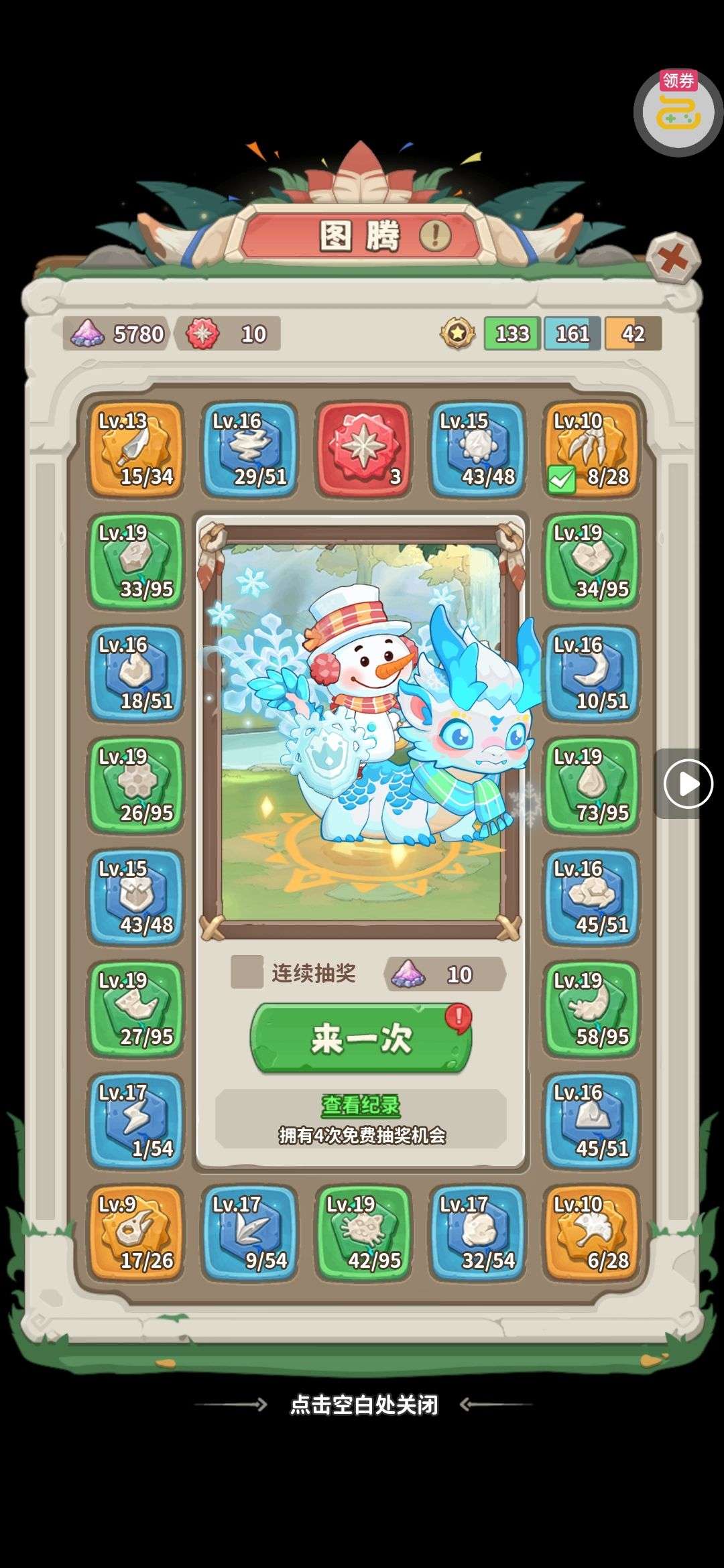Close the totem panel with the red X
Screen dimensions: 724x1568
(673, 258)
